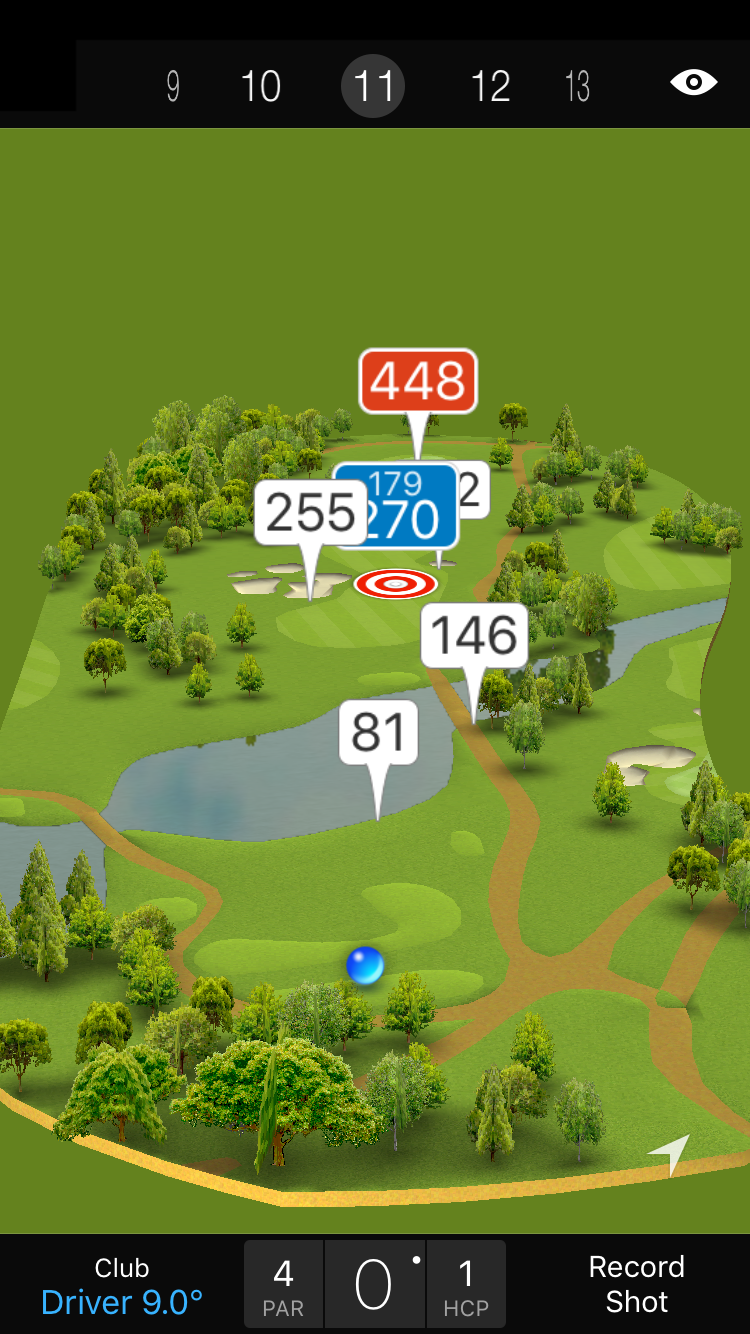Screen dimensions: 750x1334
Task: Switch to hole 13
Action: [x=577, y=87]
